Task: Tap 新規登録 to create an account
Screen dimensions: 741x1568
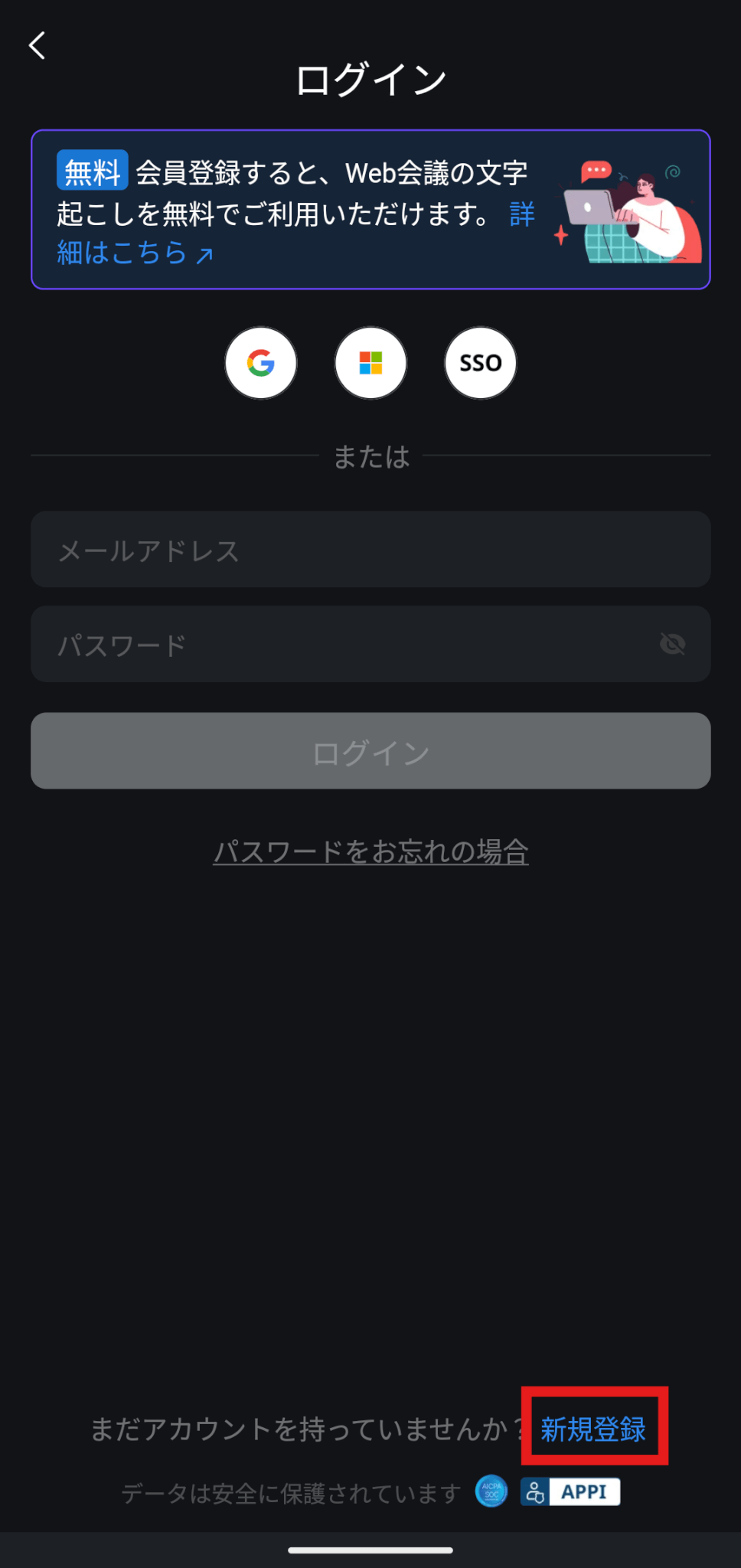Action: click(593, 1429)
